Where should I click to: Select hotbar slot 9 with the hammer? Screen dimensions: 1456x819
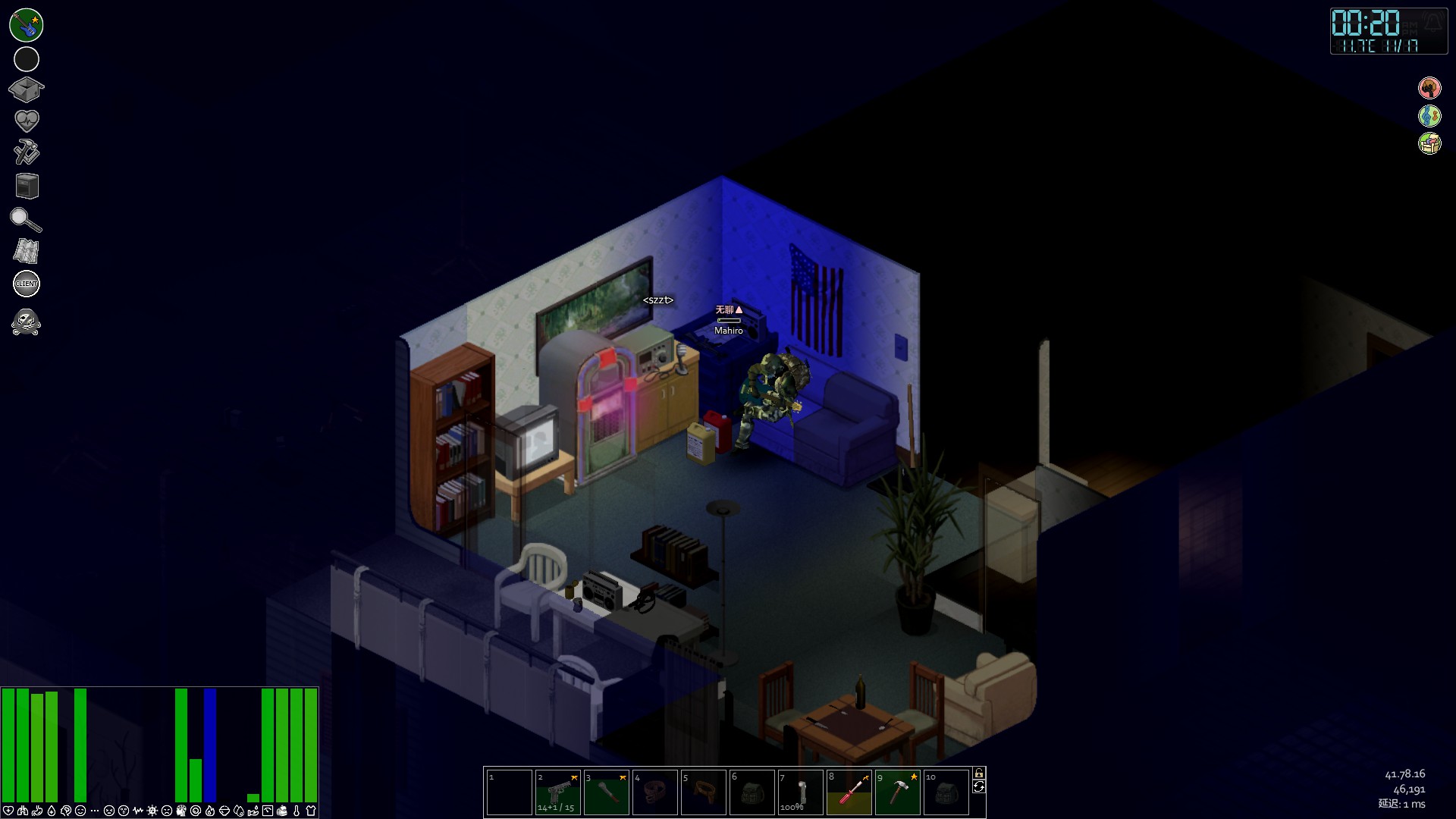pos(897,792)
